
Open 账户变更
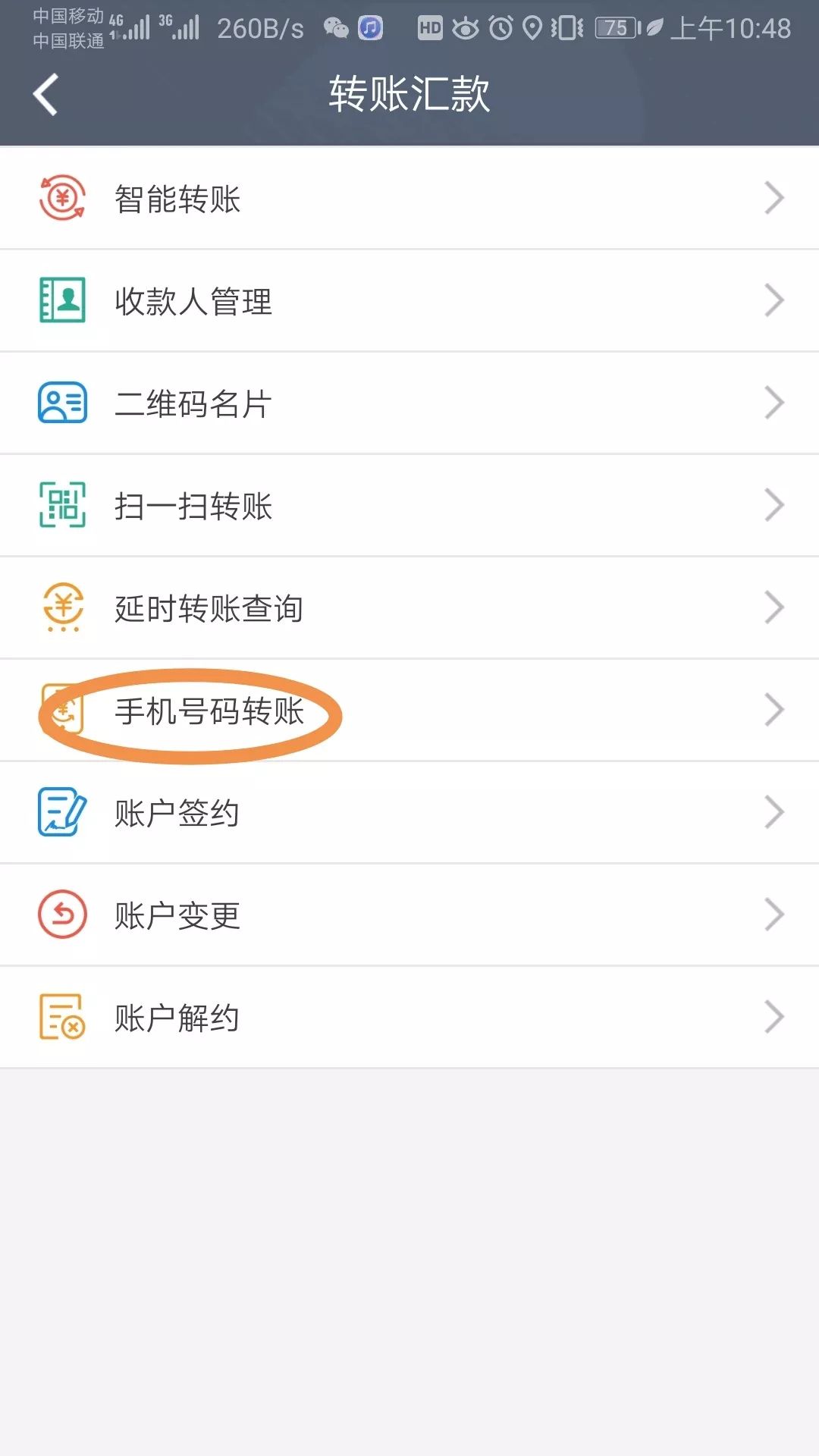(x=409, y=915)
